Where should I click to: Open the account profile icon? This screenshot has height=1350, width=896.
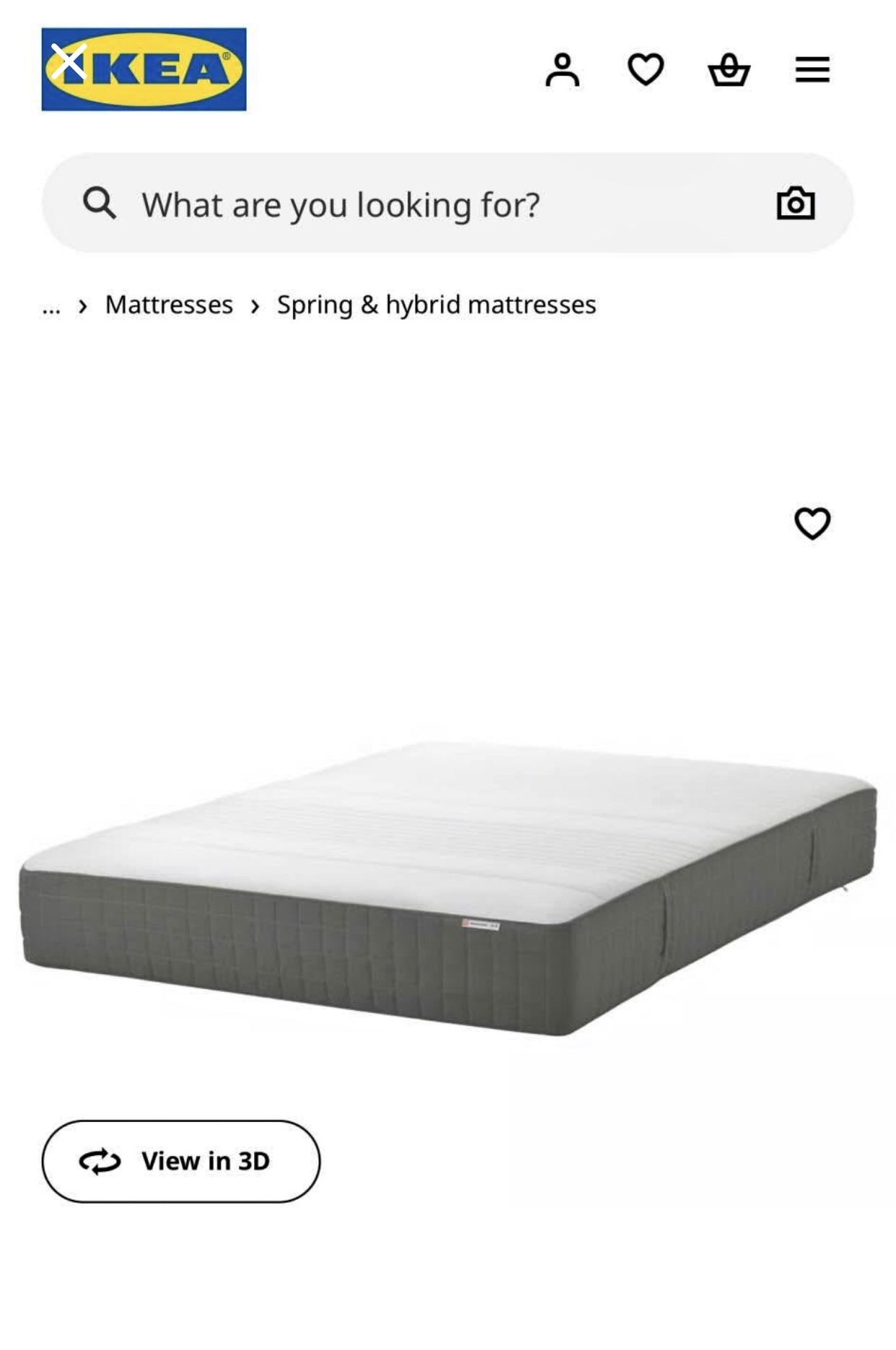click(564, 70)
